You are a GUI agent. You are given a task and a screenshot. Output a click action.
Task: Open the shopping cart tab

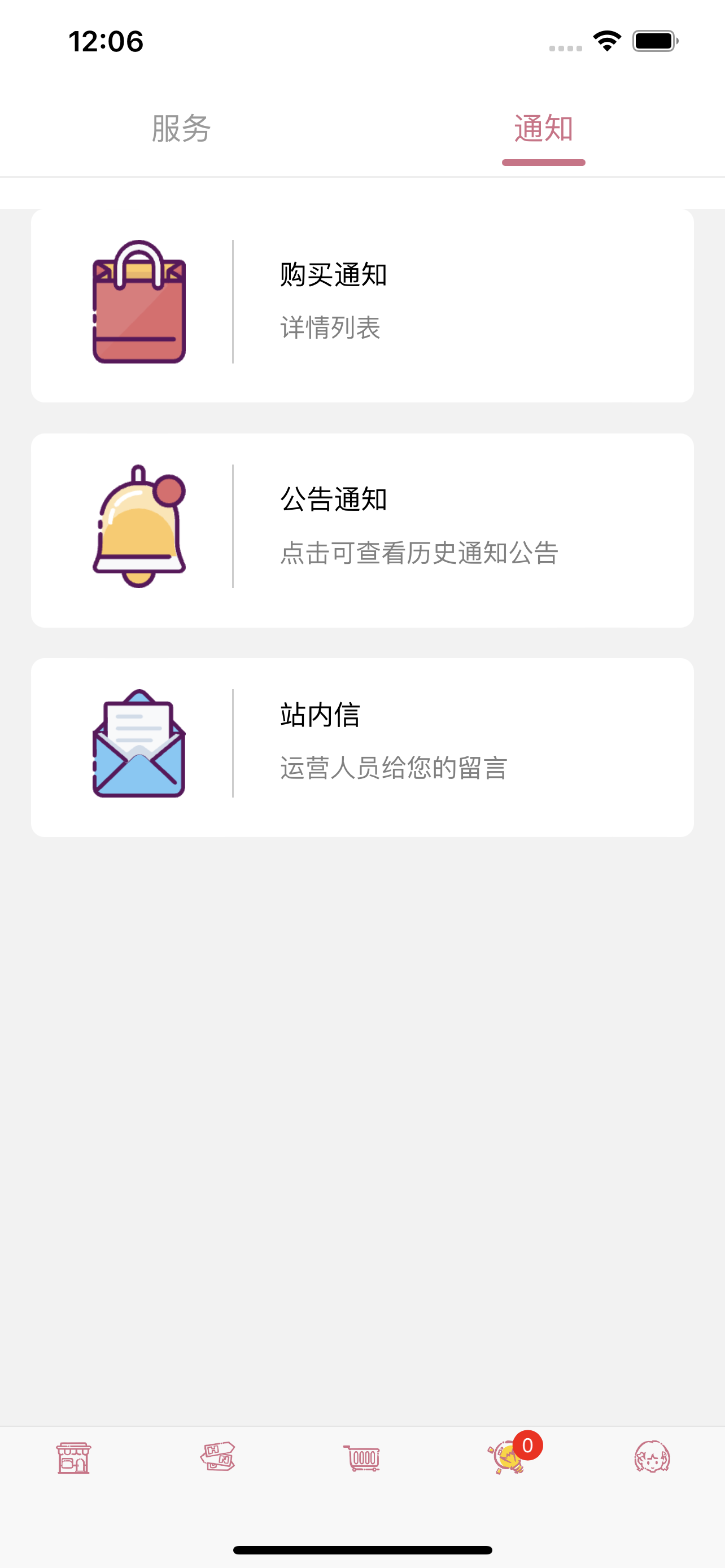[x=362, y=1458]
